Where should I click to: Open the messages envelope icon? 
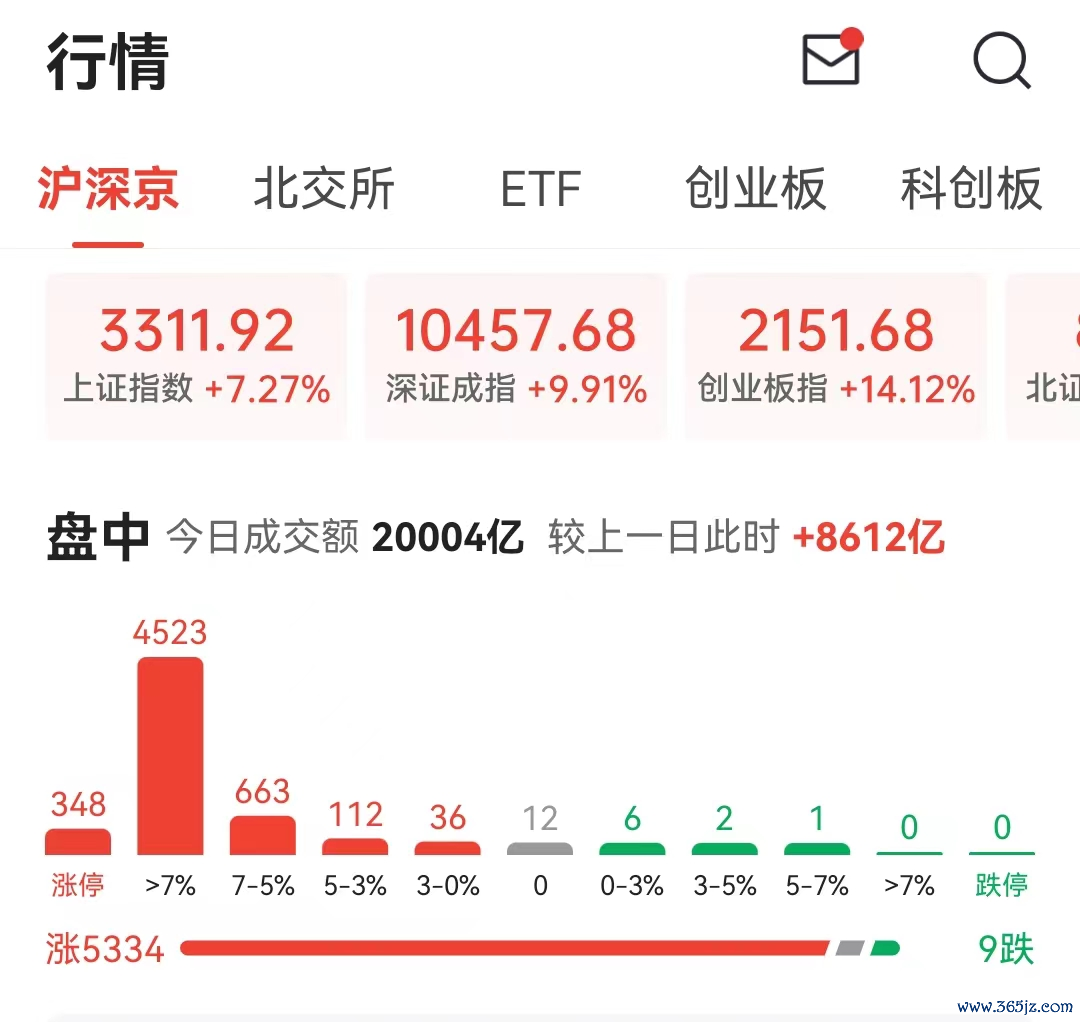[832, 58]
